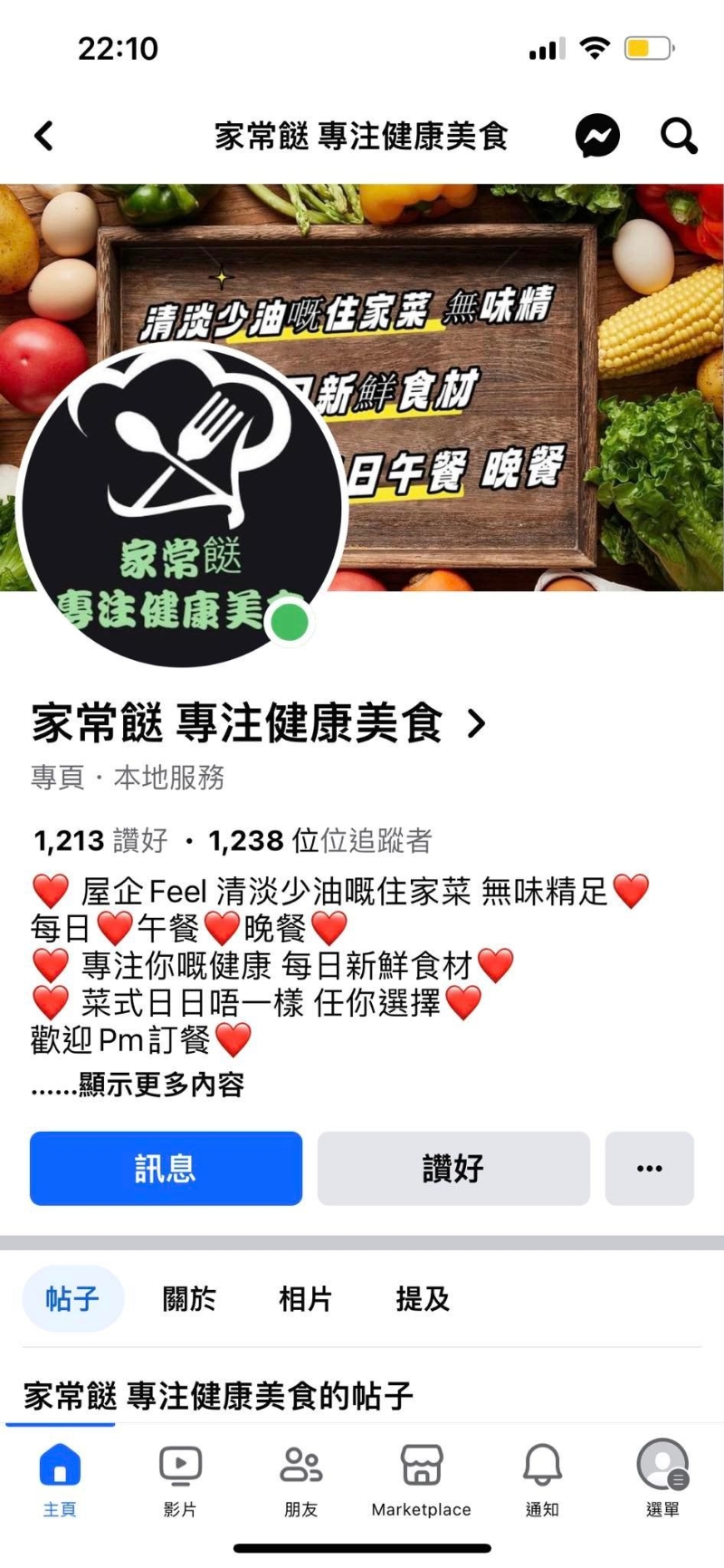Screen dimensions: 724x1568
Task: Open Messenger from the top bar
Action: click(596, 136)
